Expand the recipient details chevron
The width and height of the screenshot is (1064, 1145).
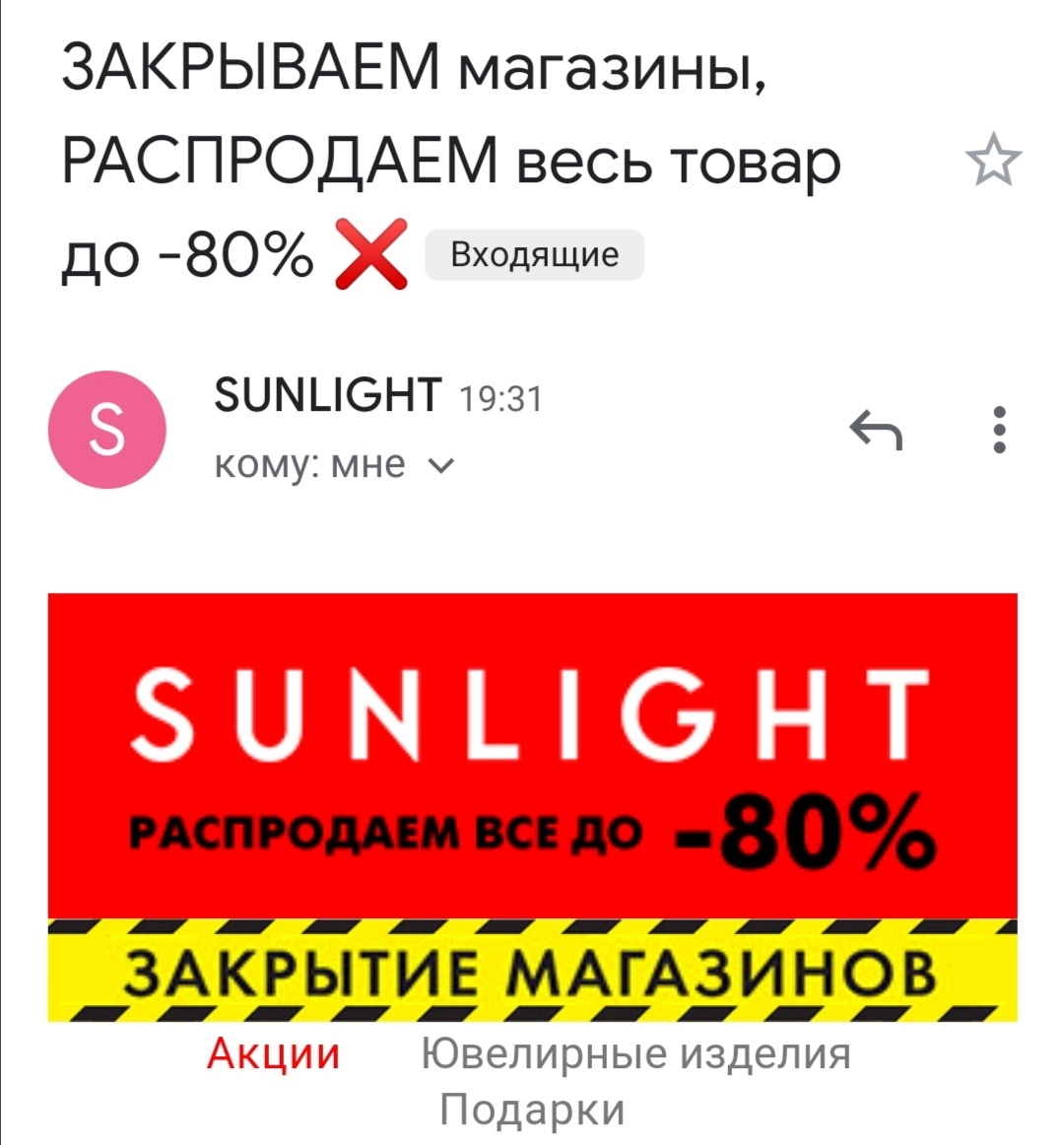tap(442, 466)
